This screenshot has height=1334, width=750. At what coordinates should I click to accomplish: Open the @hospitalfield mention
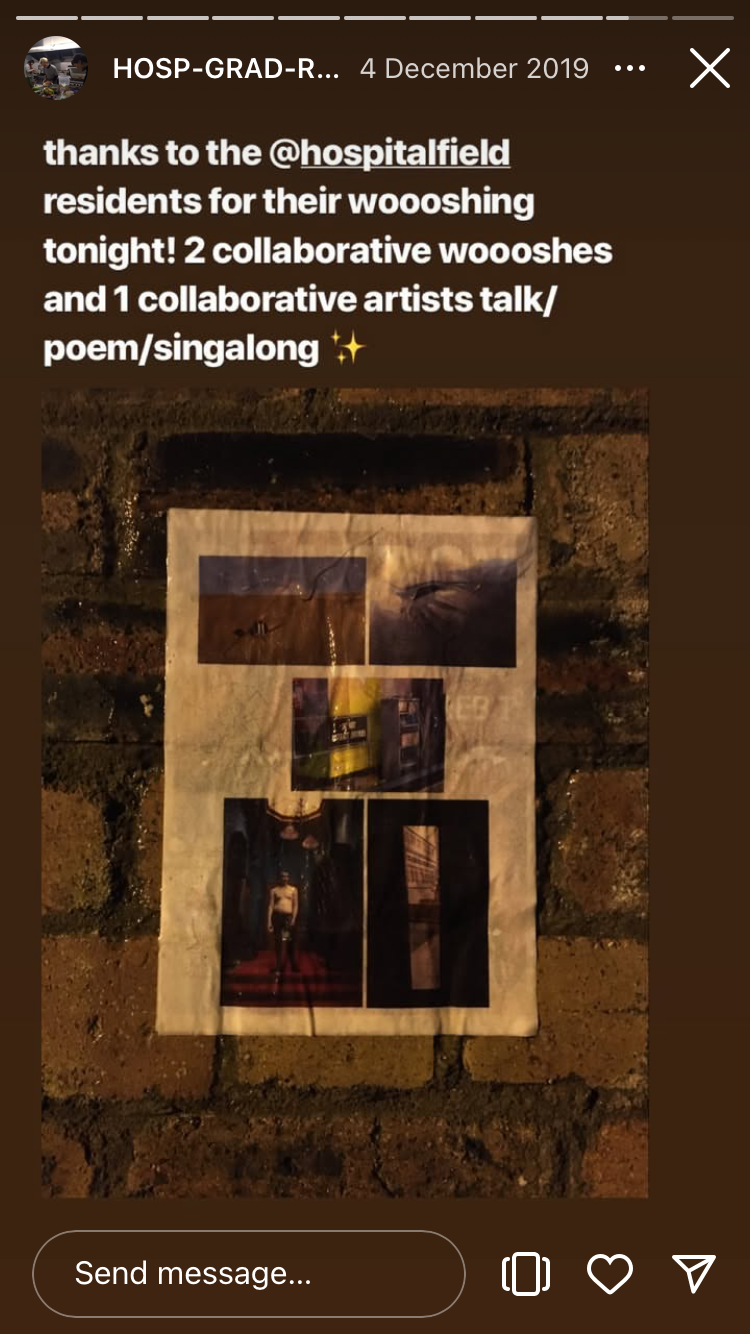coord(390,153)
